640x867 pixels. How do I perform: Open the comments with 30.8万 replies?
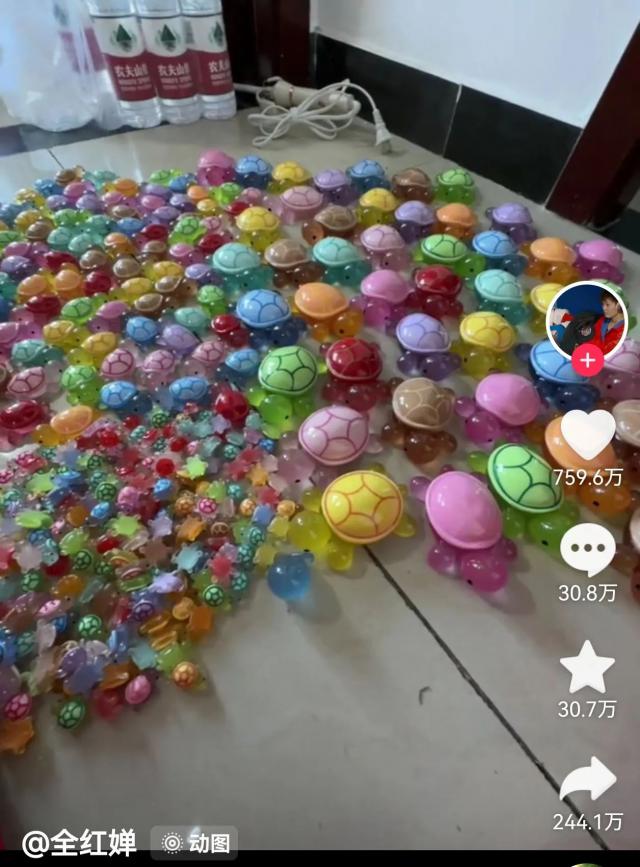(x=587, y=550)
